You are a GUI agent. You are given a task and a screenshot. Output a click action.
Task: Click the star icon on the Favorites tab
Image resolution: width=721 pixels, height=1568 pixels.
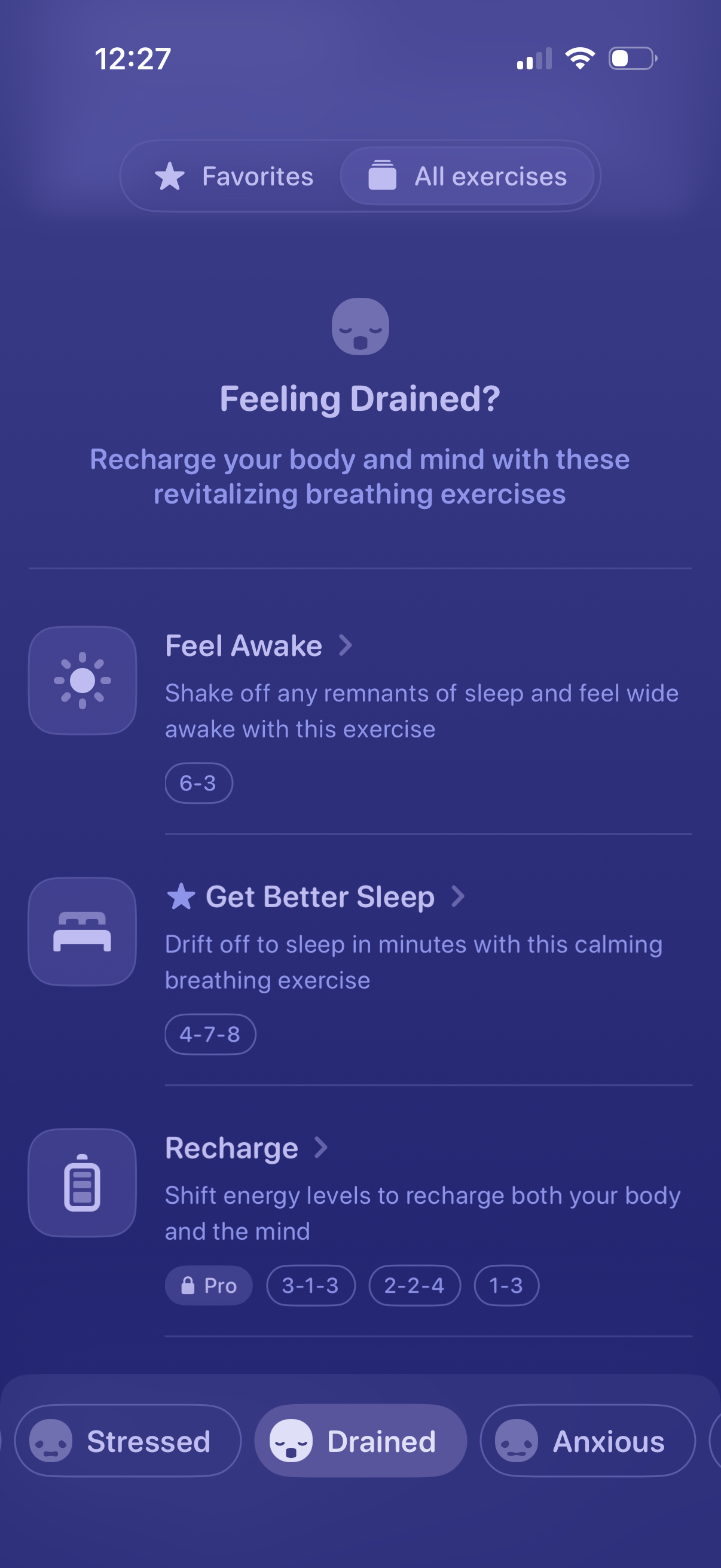[x=172, y=176]
